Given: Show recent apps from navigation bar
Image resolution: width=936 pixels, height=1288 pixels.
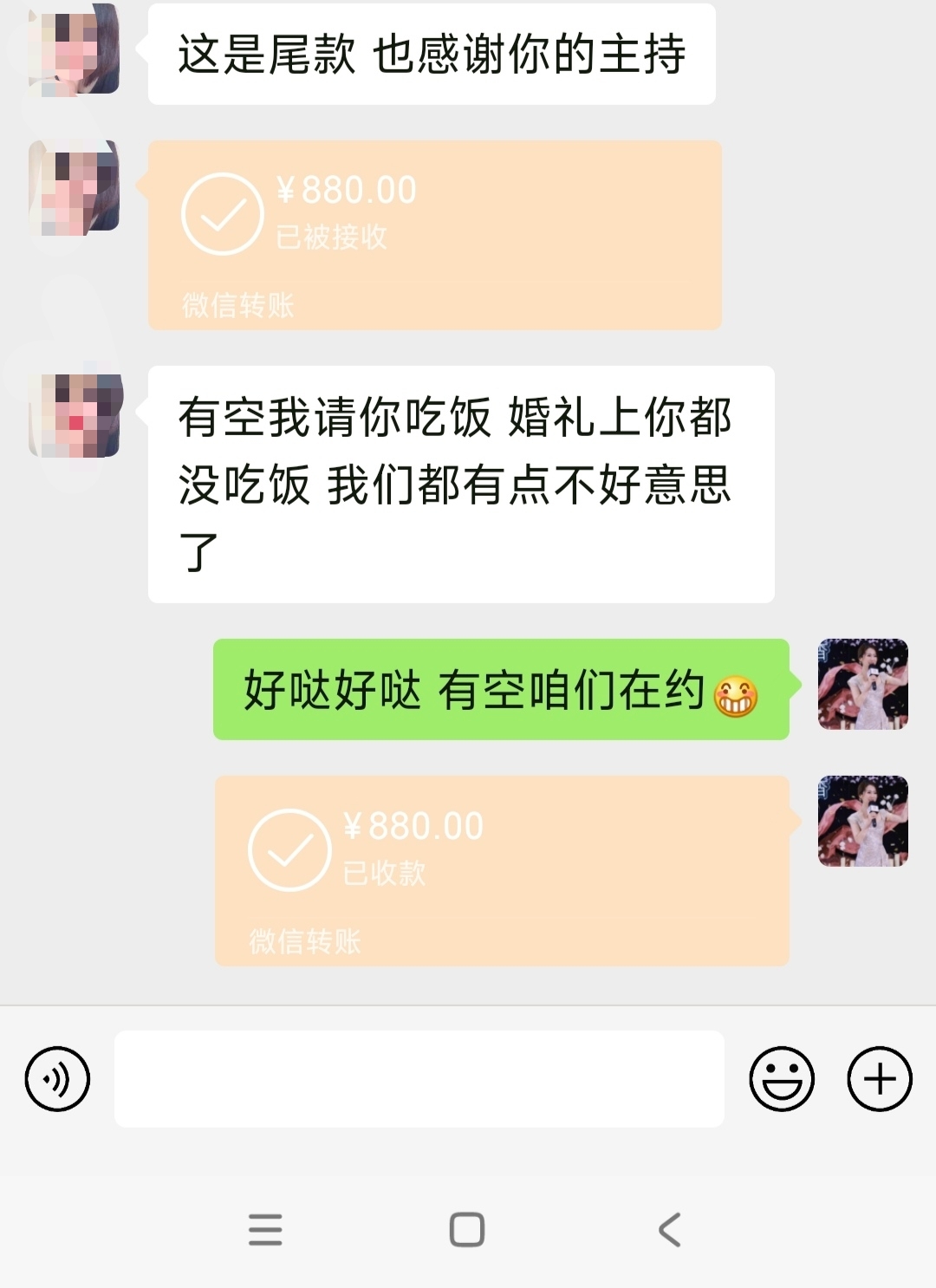Looking at the screenshot, I should pos(265,1229).
